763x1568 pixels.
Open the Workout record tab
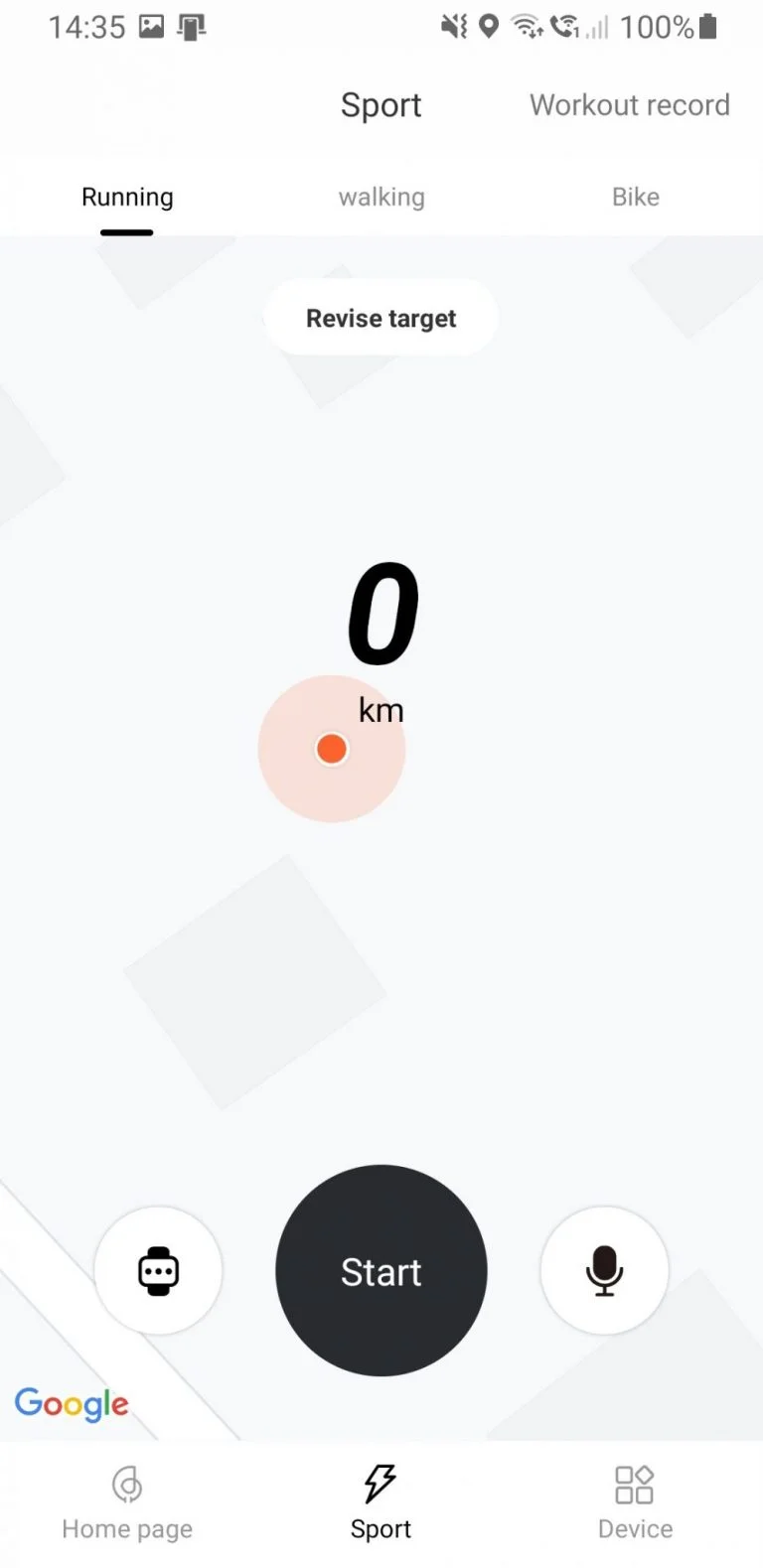(x=629, y=105)
